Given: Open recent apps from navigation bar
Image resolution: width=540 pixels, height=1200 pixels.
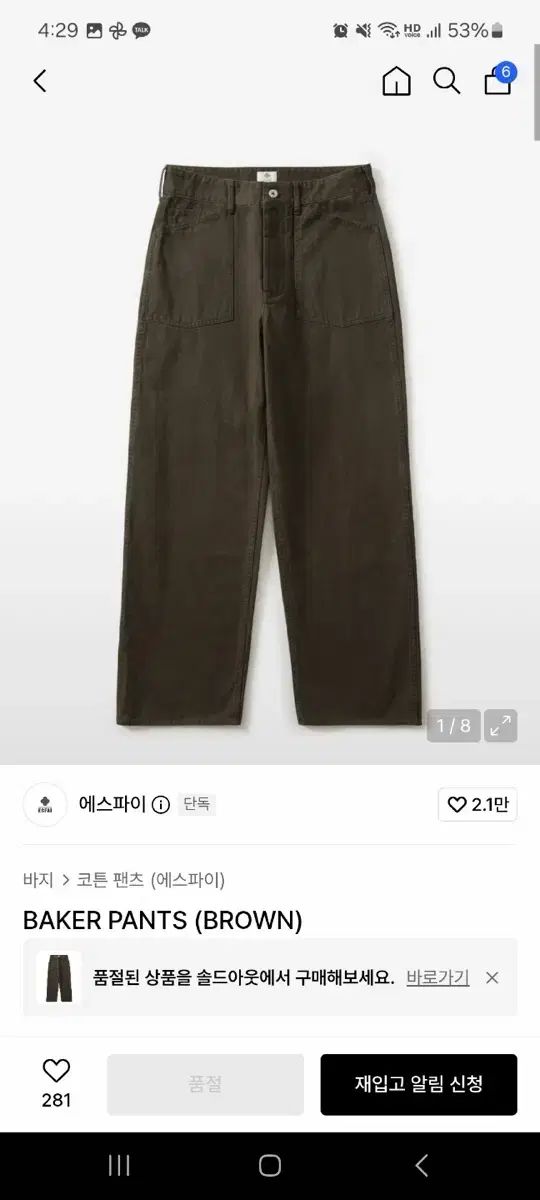Looking at the screenshot, I should tap(119, 1165).
